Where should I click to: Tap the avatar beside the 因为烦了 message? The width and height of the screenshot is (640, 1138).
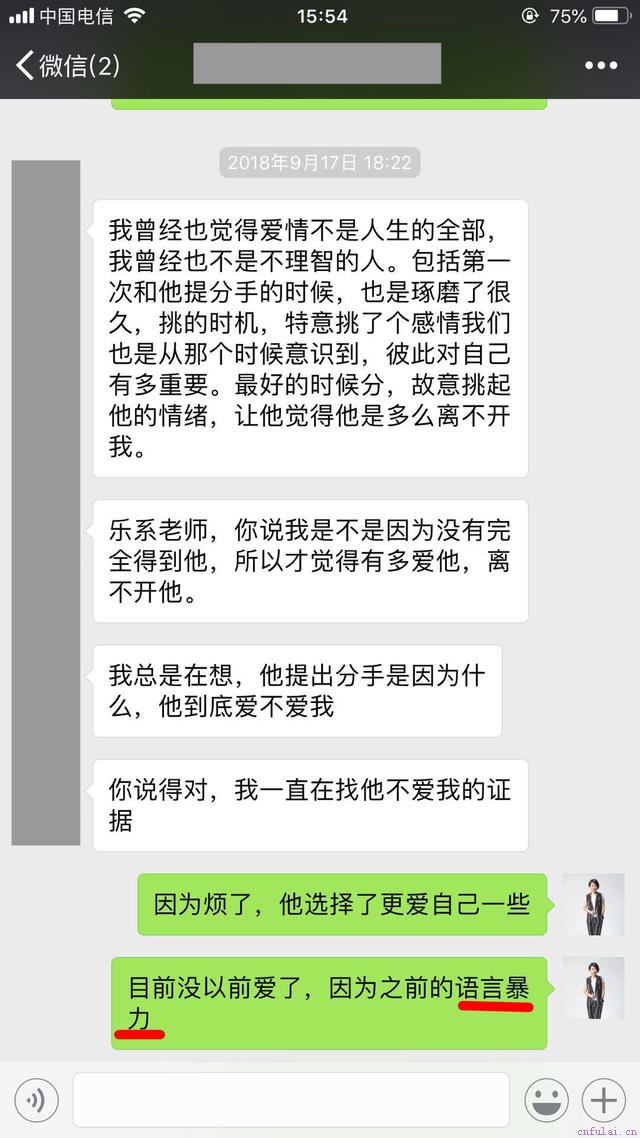click(593, 905)
